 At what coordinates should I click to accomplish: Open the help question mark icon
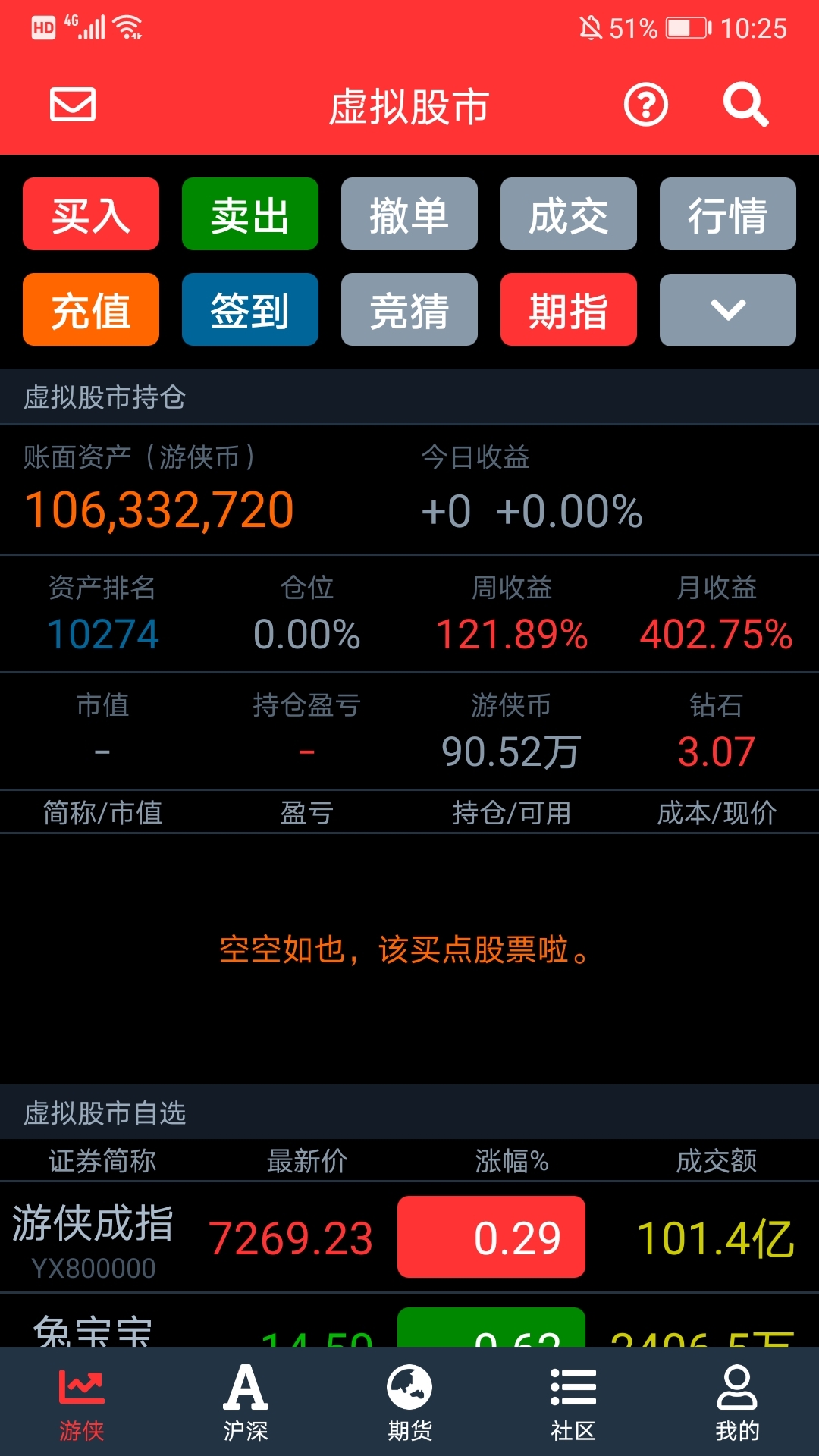click(x=646, y=105)
